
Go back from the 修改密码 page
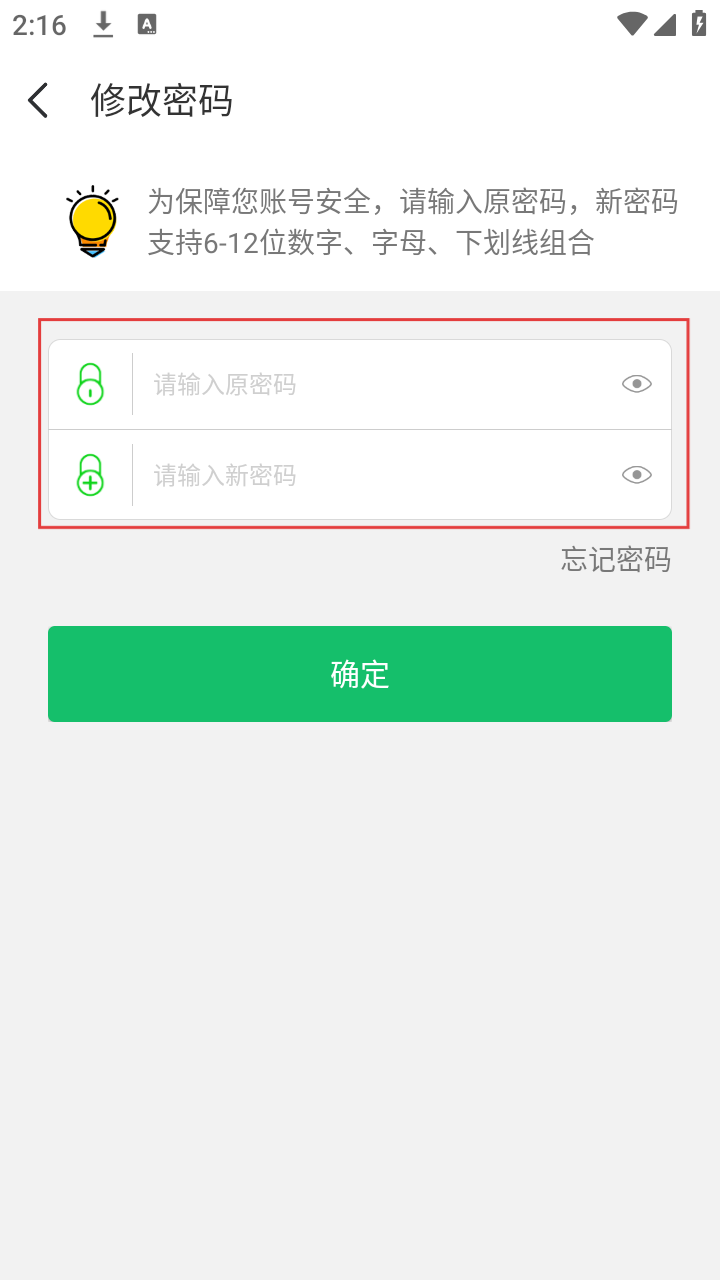pos(38,101)
